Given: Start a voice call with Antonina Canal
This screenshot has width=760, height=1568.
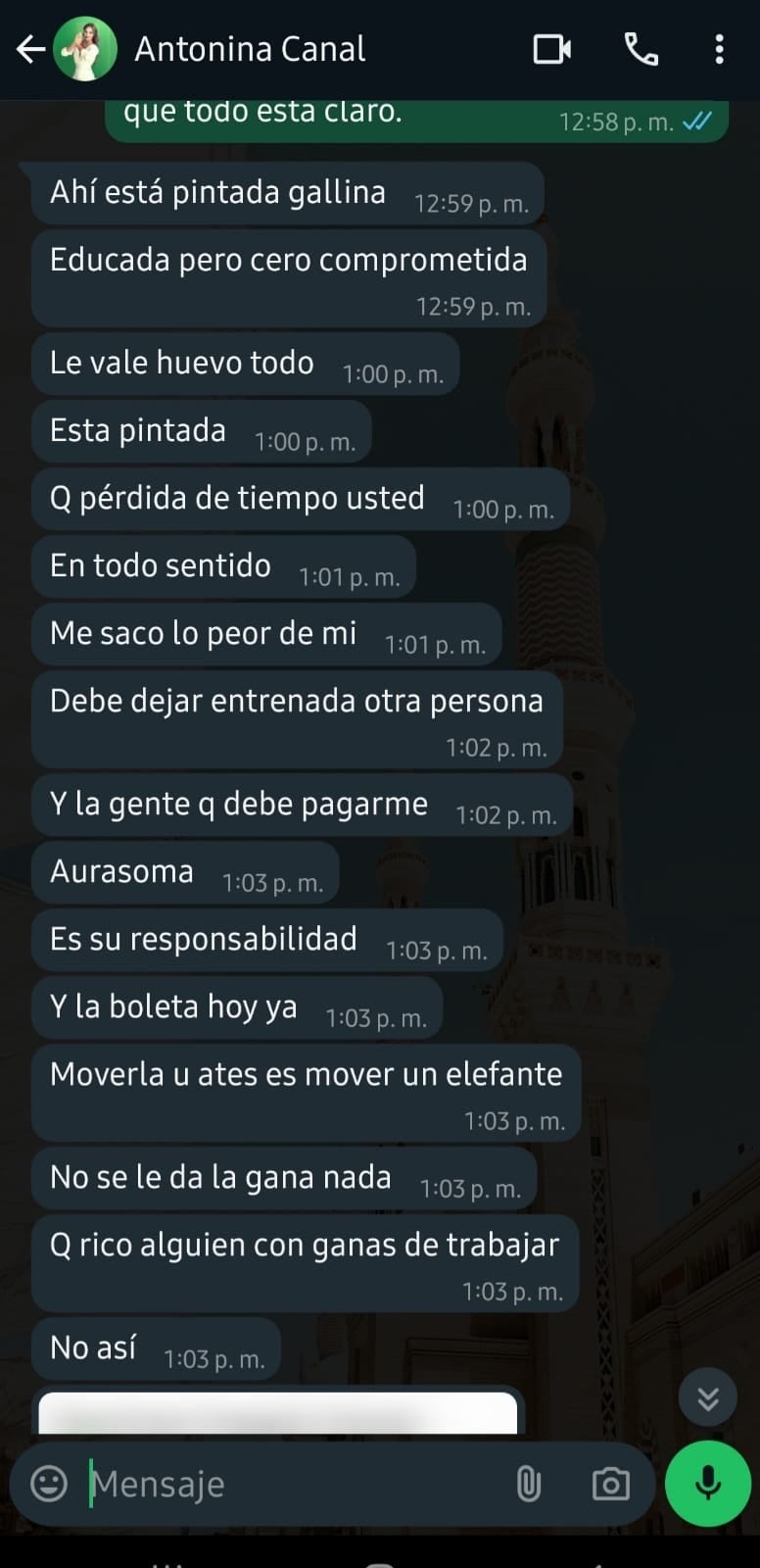Looking at the screenshot, I should (641, 49).
